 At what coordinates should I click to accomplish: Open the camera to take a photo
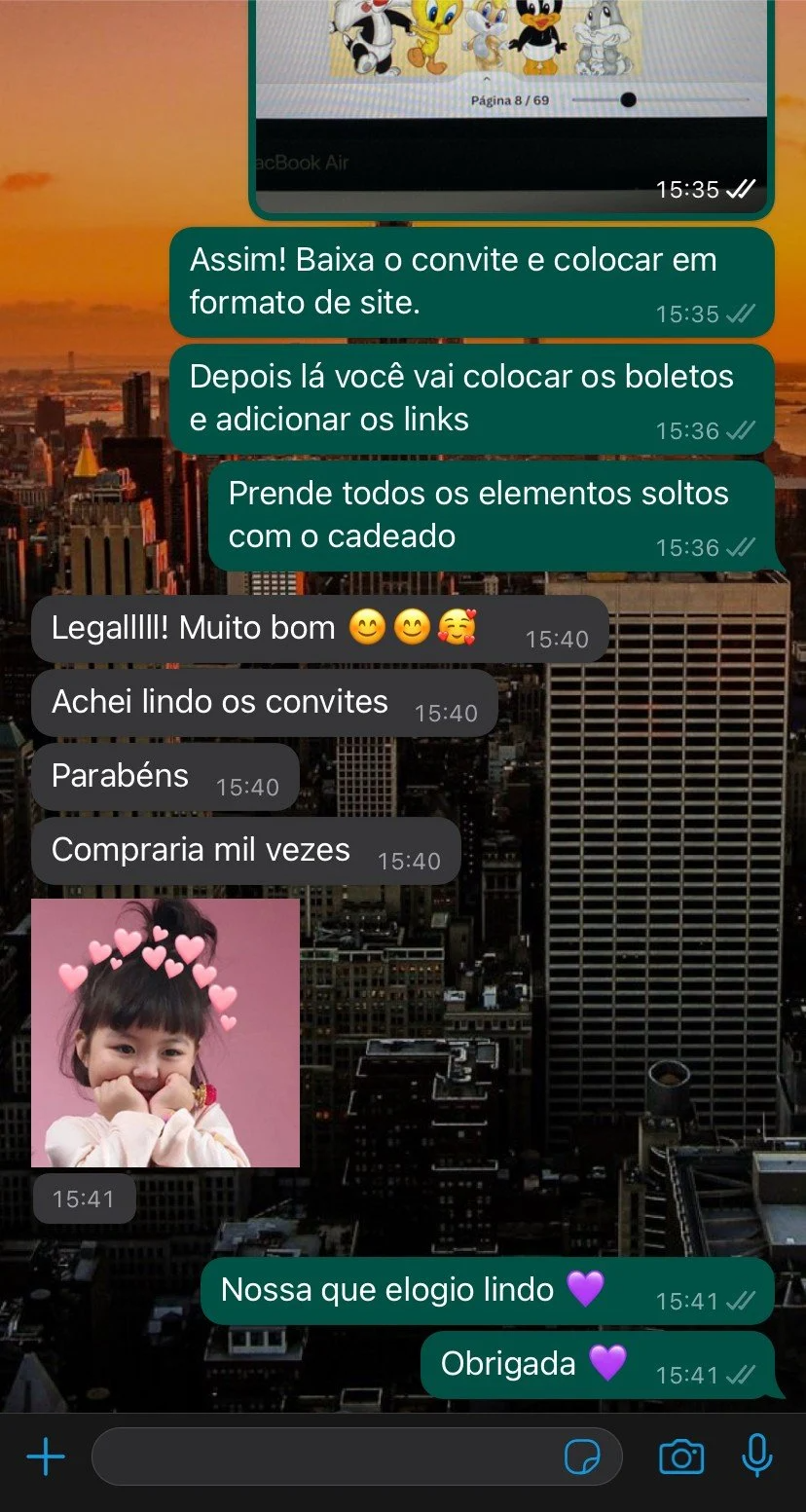pyautogui.click(x=681, y=1457)
